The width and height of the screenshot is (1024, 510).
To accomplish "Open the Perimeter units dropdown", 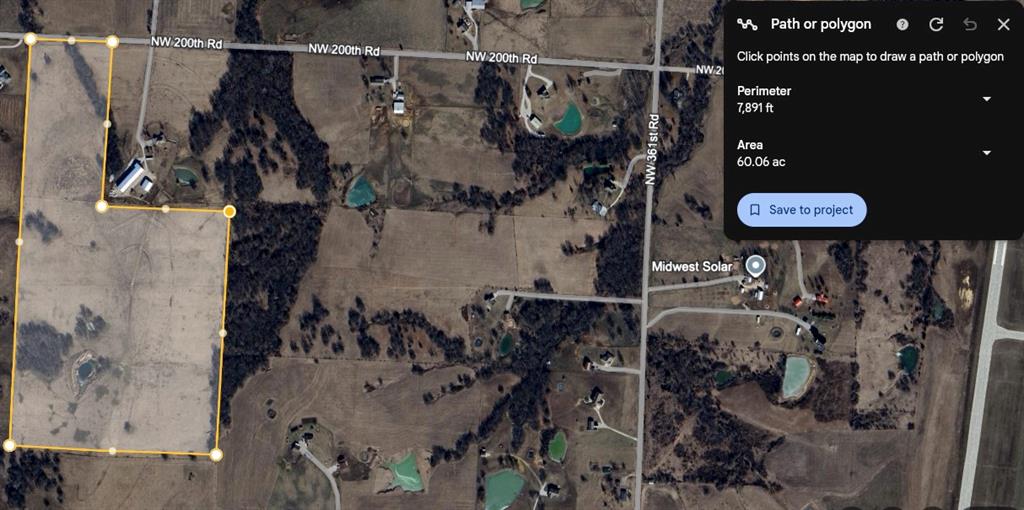I will point(987,98).
